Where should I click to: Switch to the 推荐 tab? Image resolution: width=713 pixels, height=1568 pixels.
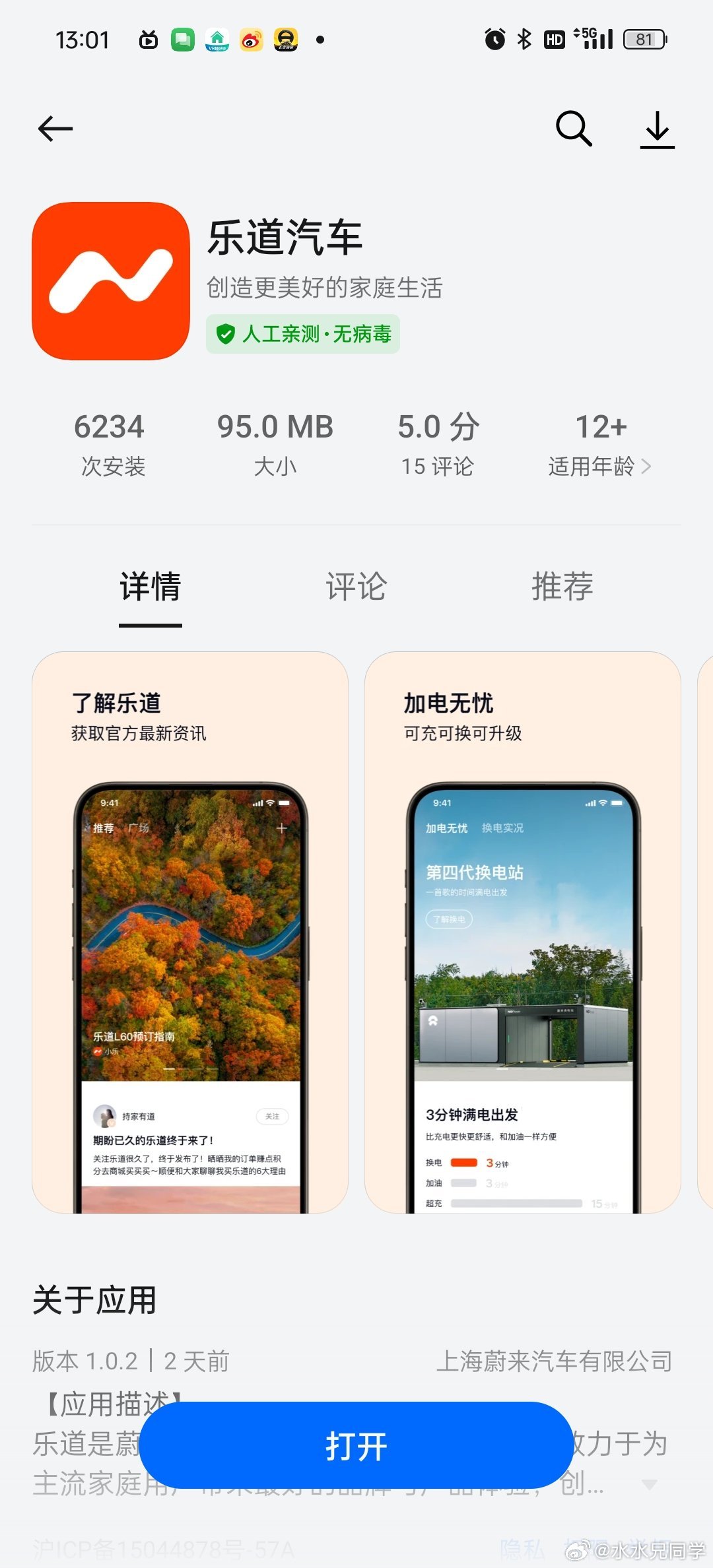click(562, 586)
